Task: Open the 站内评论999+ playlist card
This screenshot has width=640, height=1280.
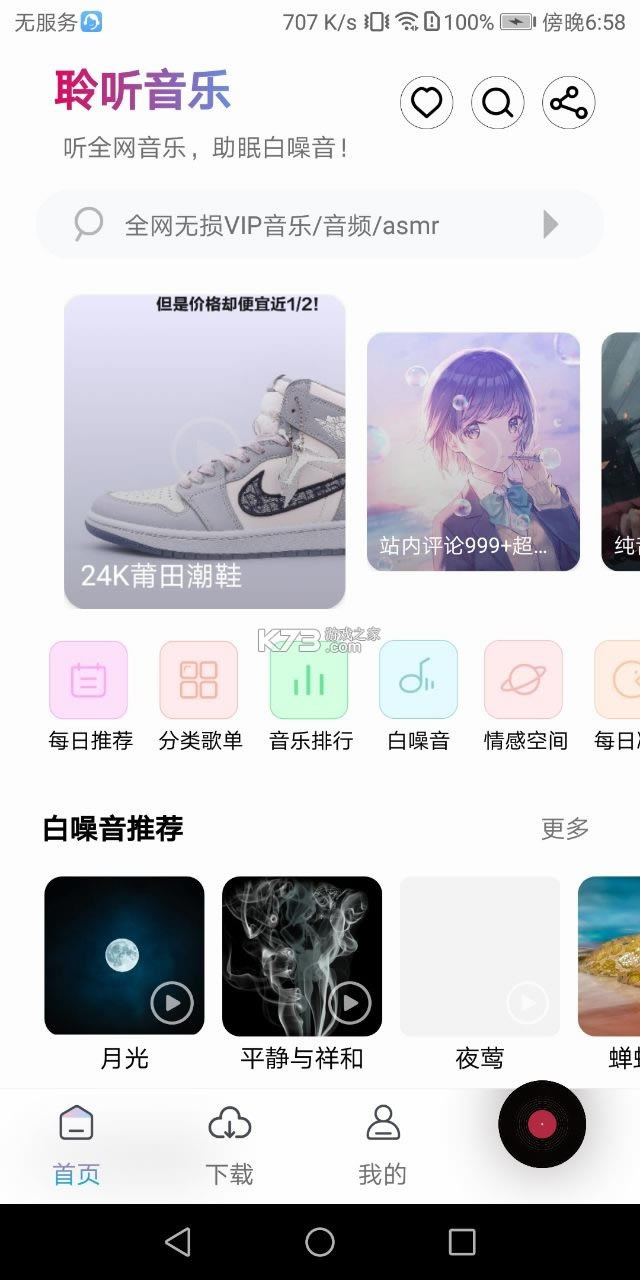Action: click(x=473, y=452)
